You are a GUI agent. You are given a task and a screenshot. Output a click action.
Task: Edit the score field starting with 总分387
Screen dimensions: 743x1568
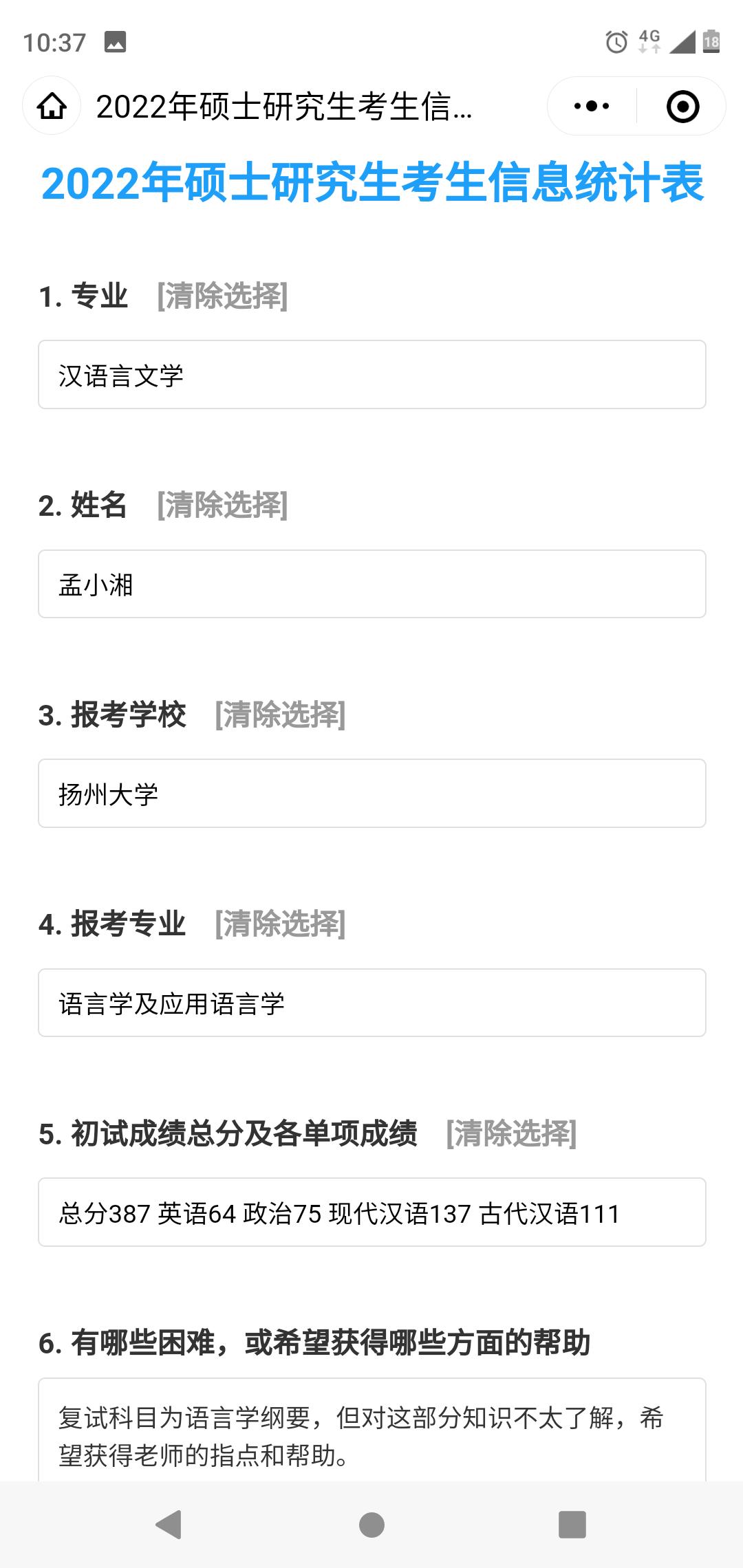coord(371,1212)
